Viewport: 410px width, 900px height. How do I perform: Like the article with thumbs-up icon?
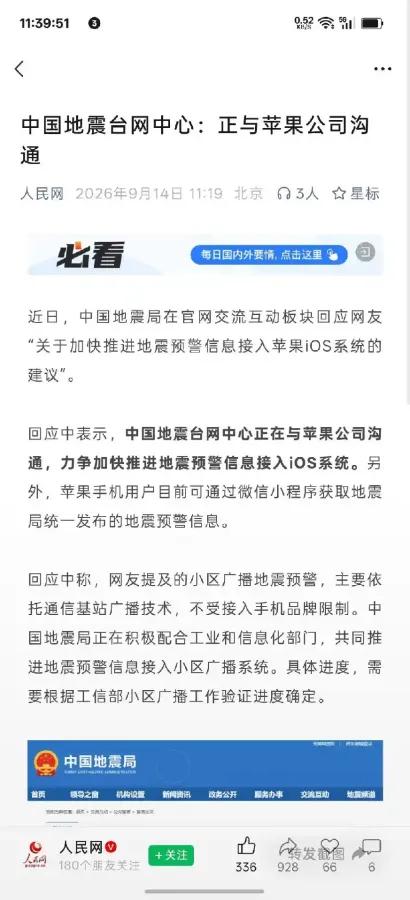pyautogui.click(x=246, y=845)
